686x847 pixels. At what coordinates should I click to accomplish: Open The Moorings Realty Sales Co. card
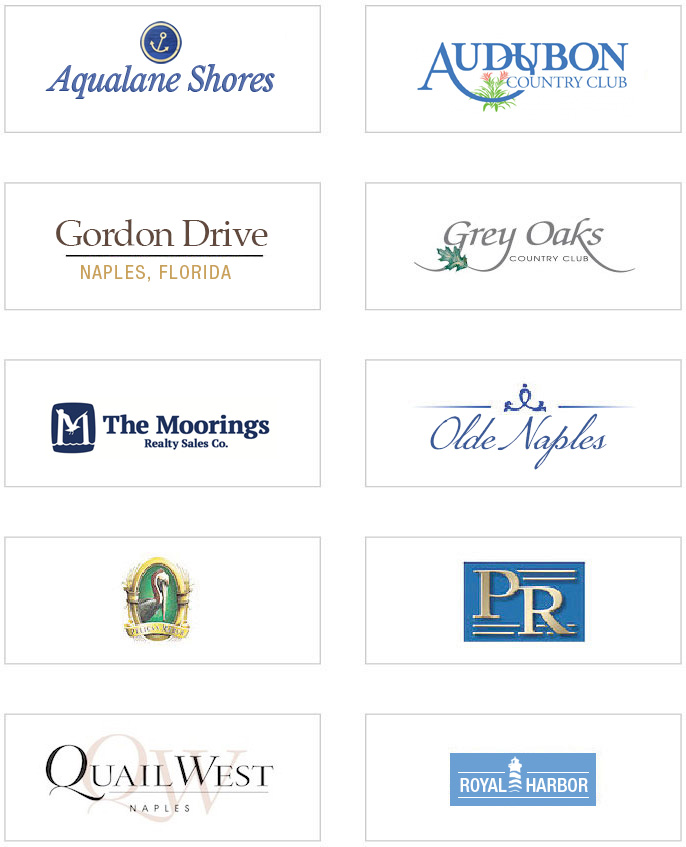(x=162, y=423)
